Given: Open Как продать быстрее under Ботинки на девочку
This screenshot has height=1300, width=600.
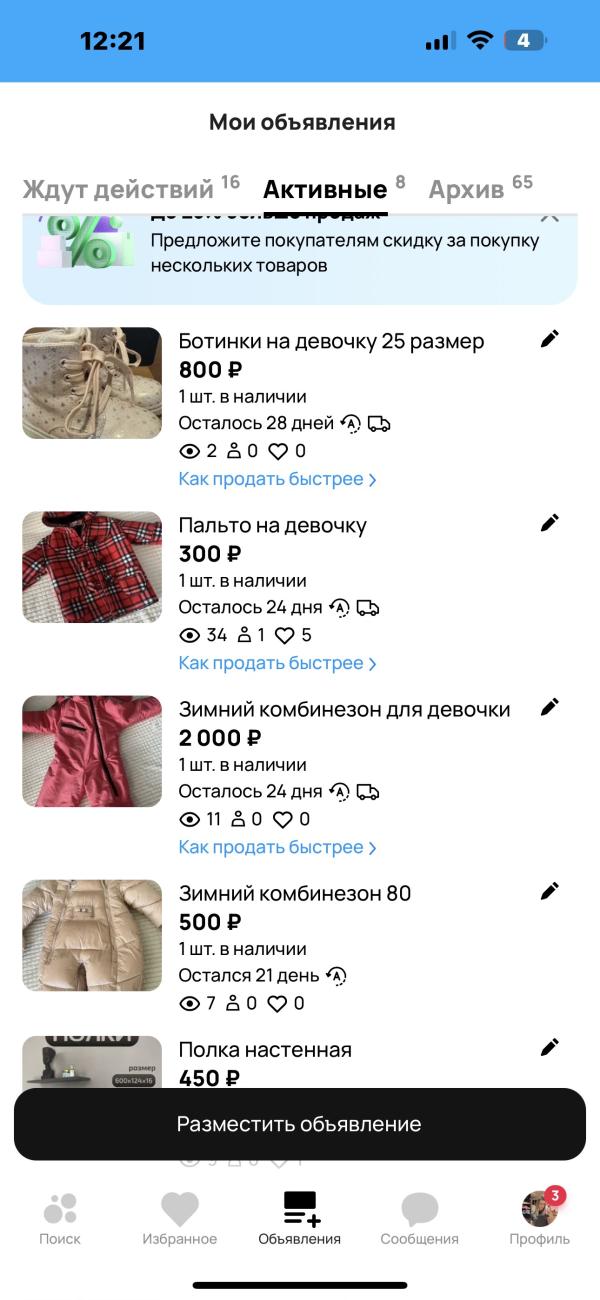Looking at the screenshot, I should pos(277,479).
